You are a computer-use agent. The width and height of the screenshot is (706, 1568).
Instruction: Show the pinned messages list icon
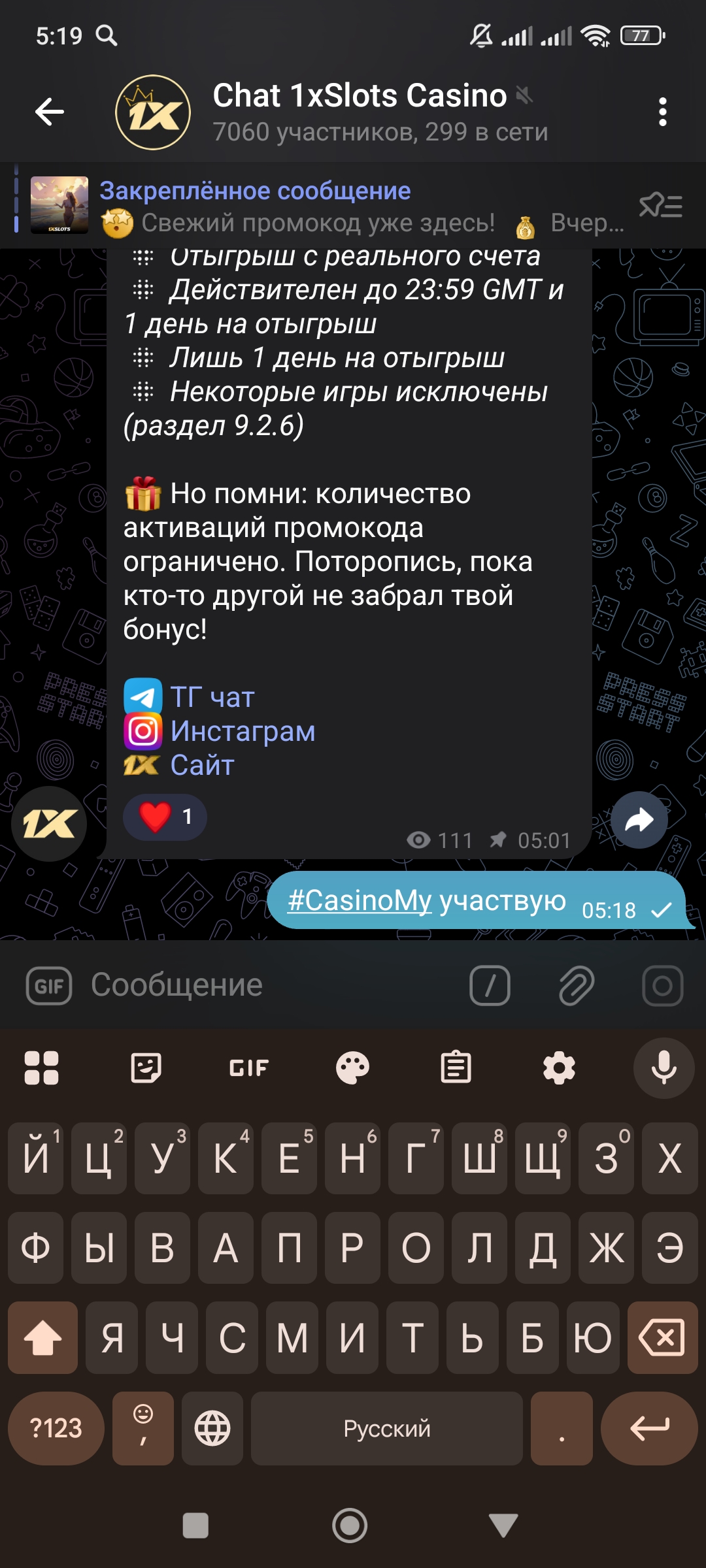tap(660, 206)
